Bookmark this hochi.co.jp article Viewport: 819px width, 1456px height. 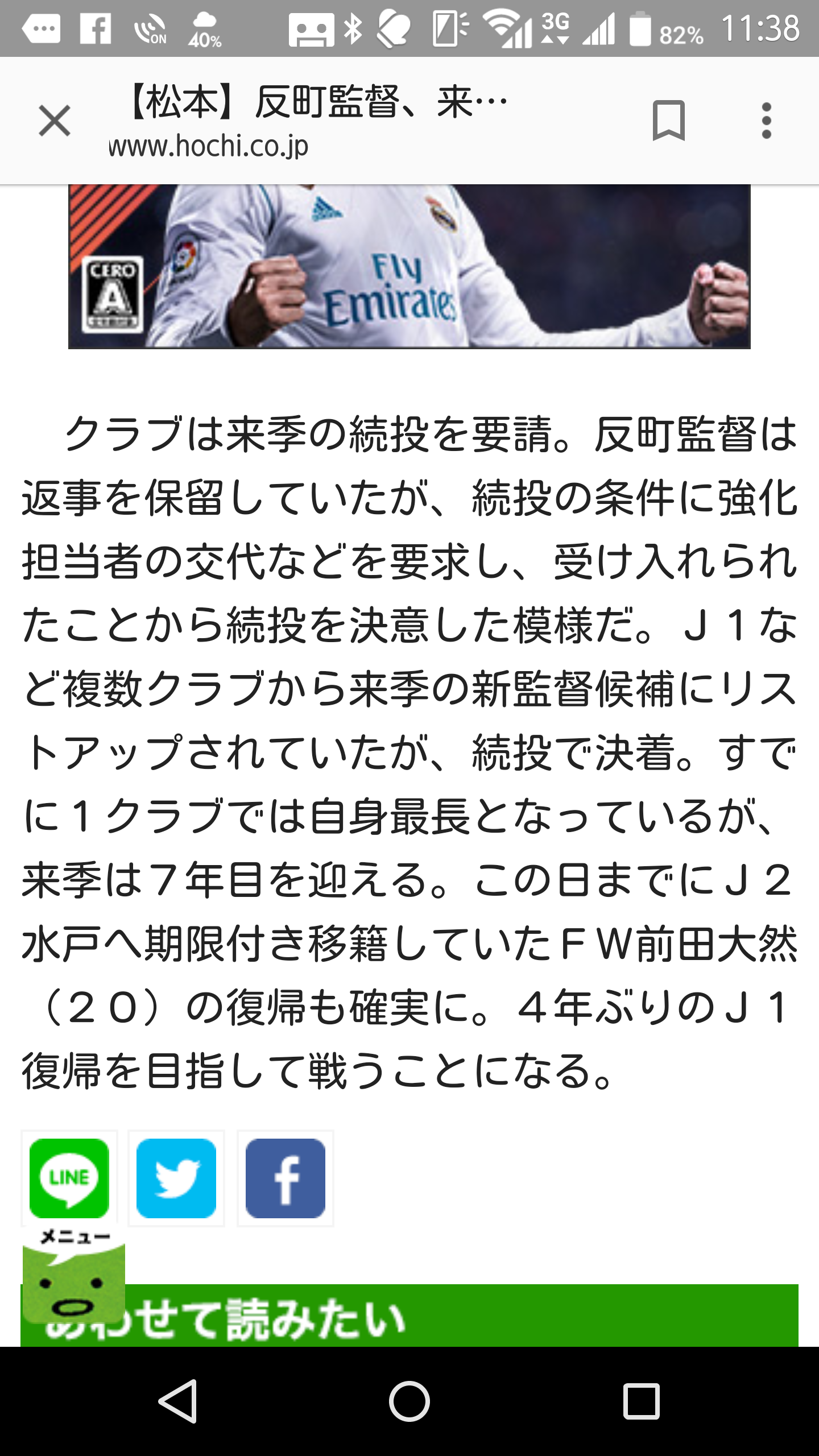[x=668, y=121]
